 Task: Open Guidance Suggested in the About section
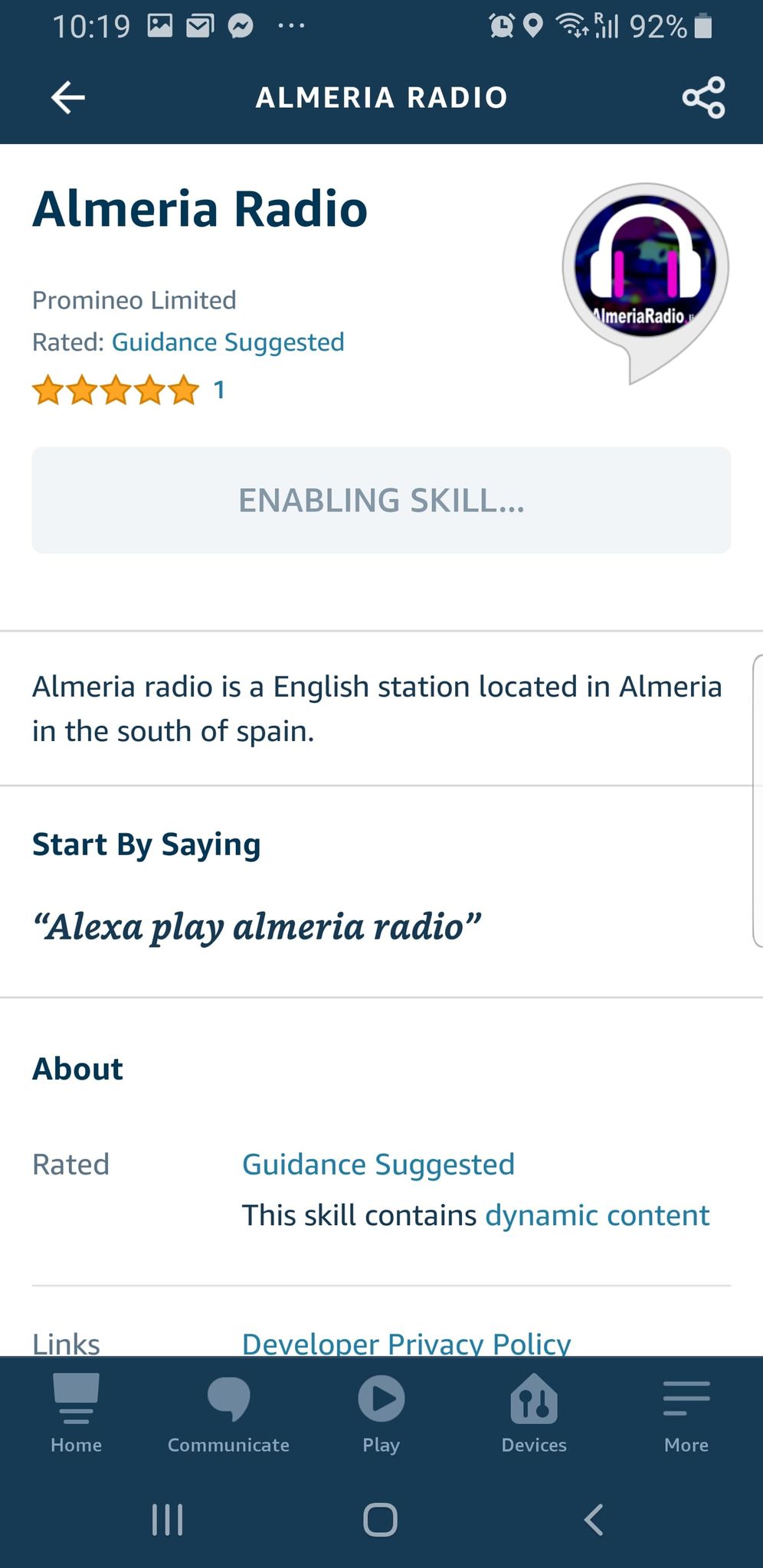(x=378, y=1165)
